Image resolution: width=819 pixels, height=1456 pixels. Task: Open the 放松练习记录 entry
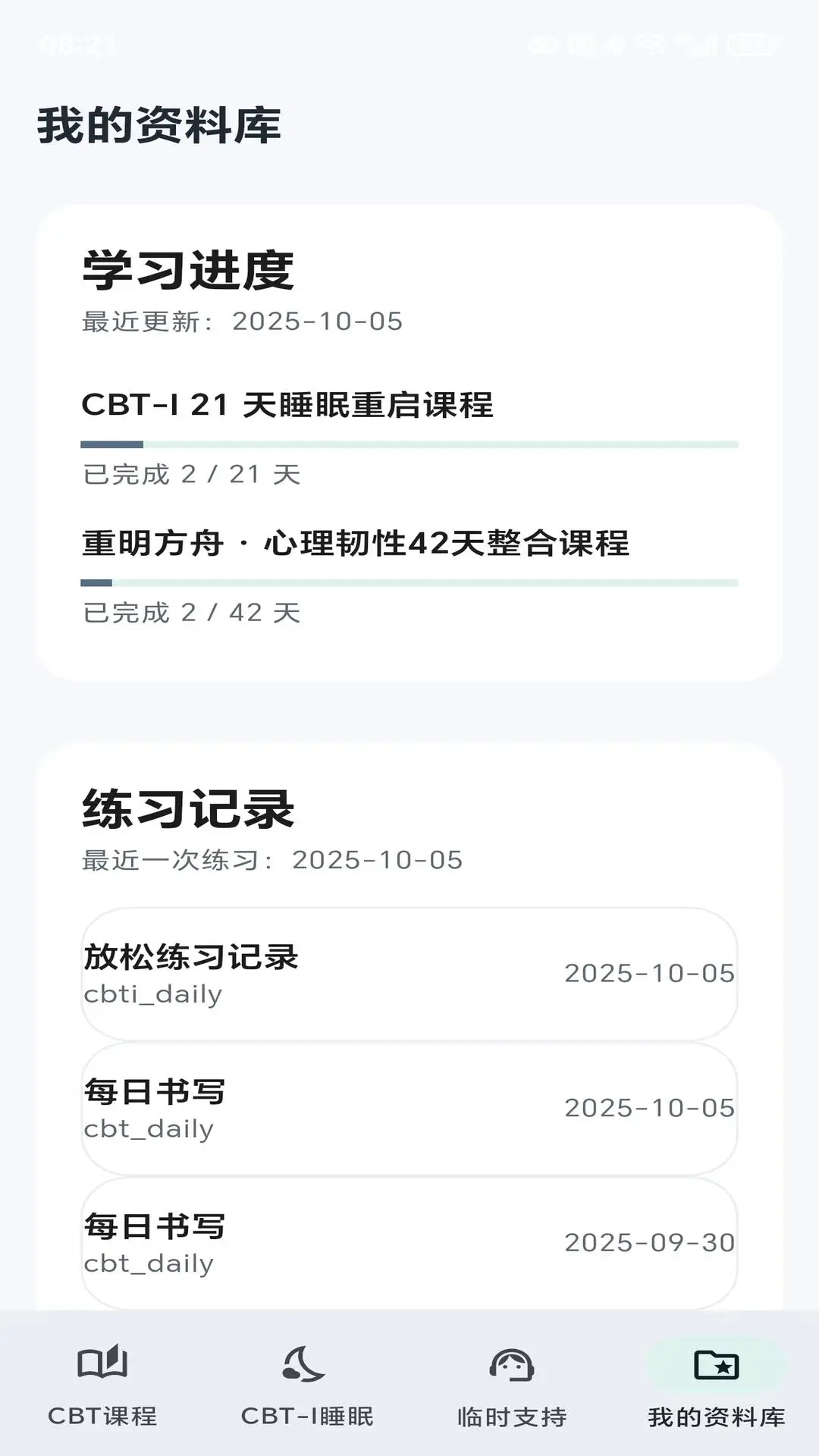409,974
